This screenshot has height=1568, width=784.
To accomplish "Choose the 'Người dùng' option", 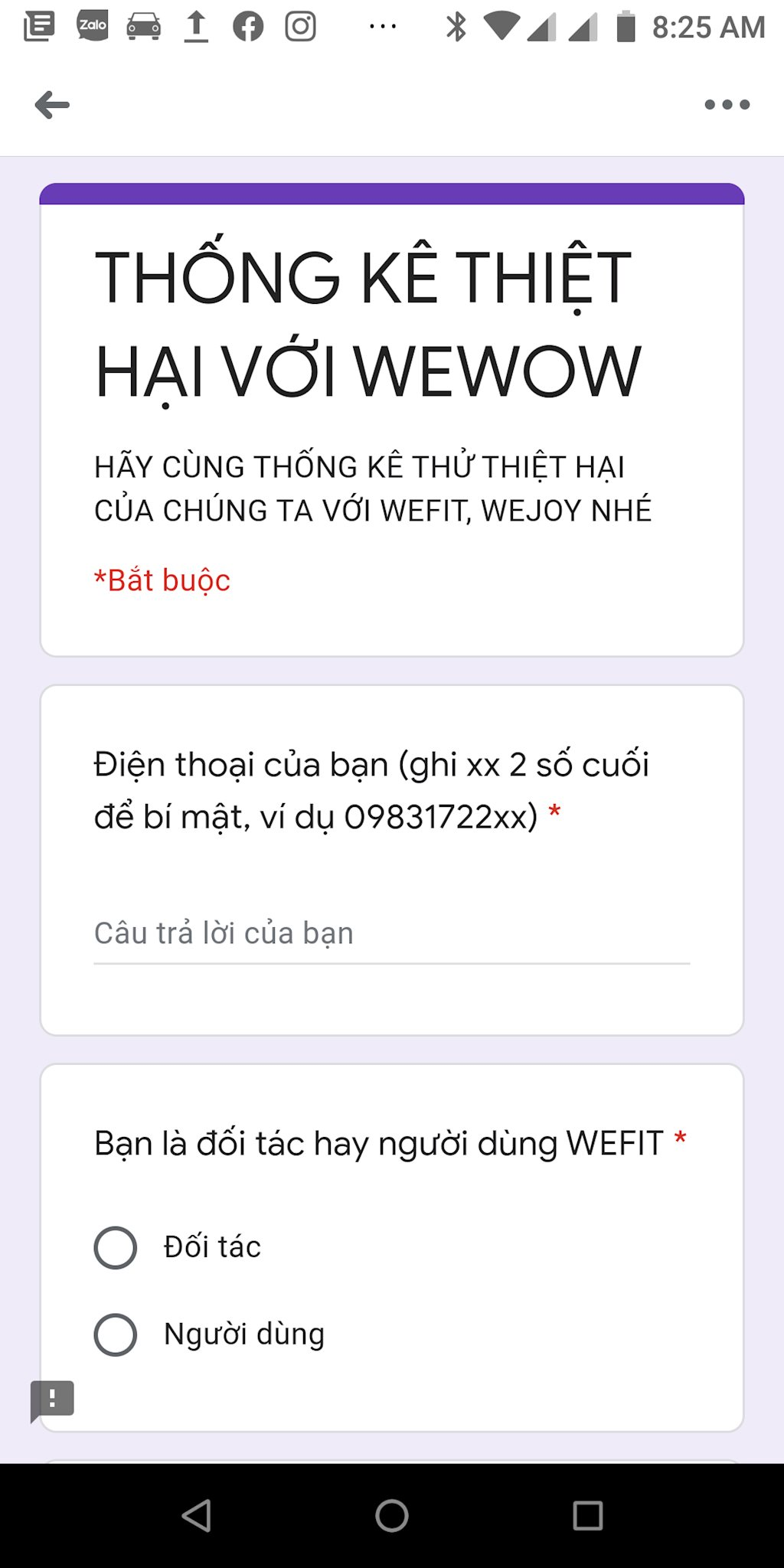I will (116, 1335).
